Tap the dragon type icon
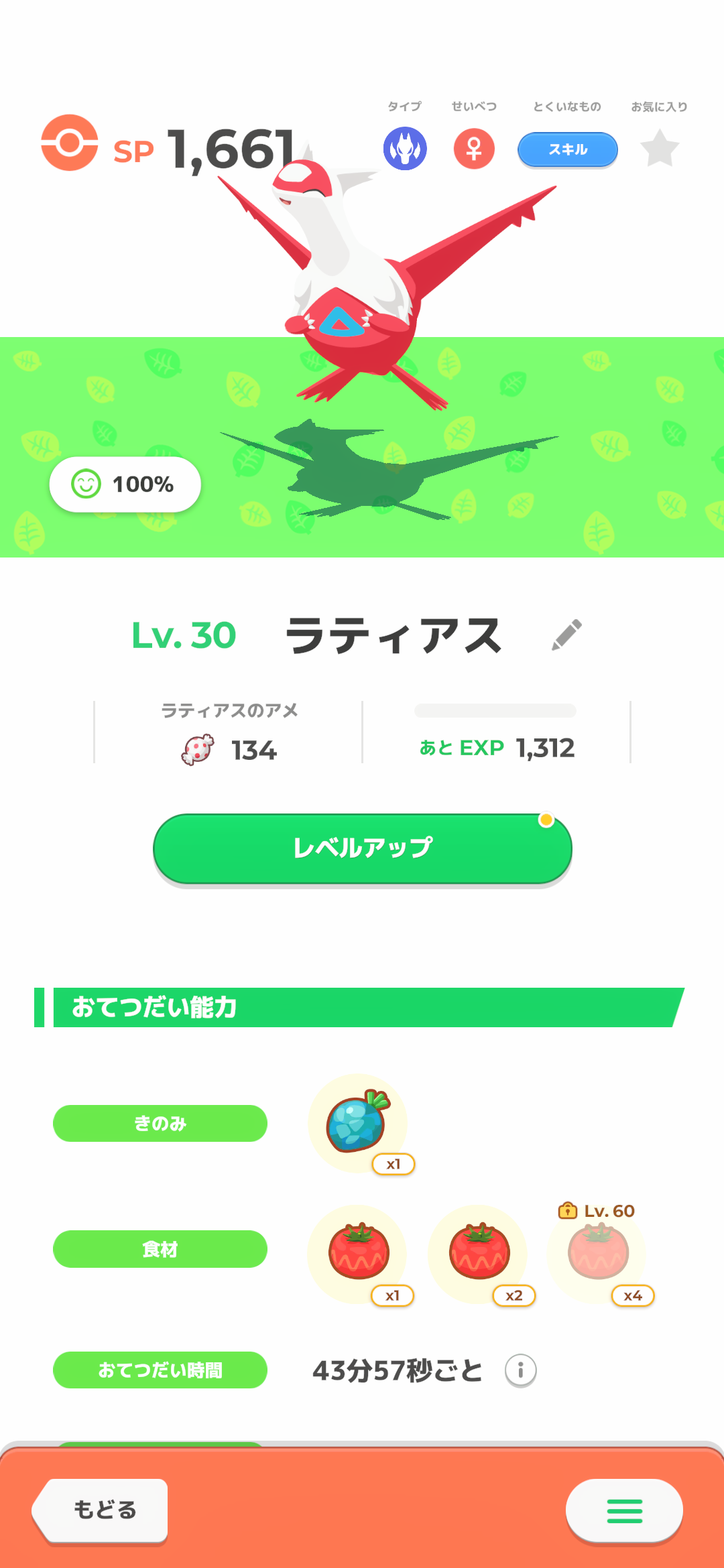Image resolution: width=724 pixels, height=1568 pixels. pyautogui.click(x=405, y=149)
